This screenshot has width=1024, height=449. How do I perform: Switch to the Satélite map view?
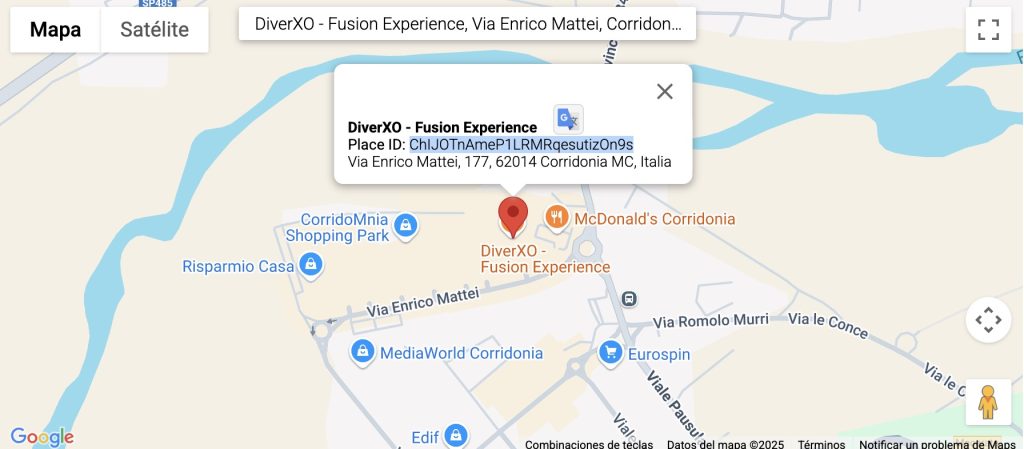click(154, 30)
